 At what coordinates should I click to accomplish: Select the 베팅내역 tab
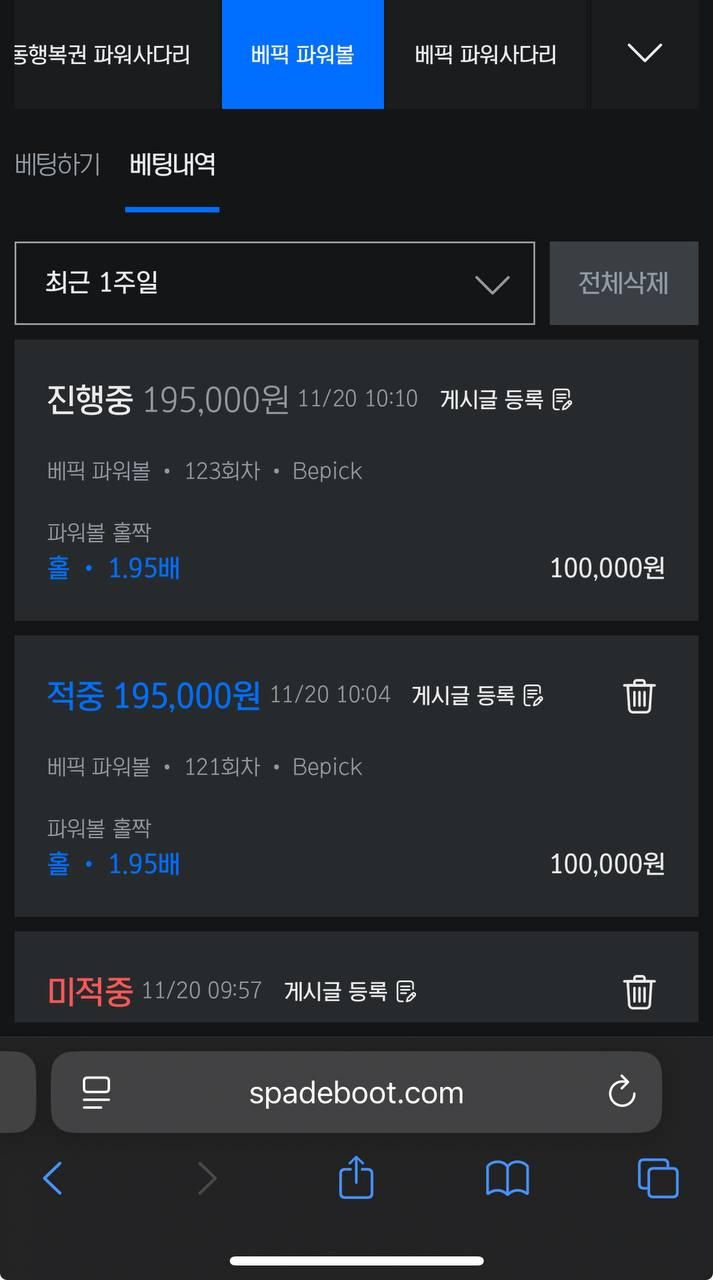(x=172, y=164)
